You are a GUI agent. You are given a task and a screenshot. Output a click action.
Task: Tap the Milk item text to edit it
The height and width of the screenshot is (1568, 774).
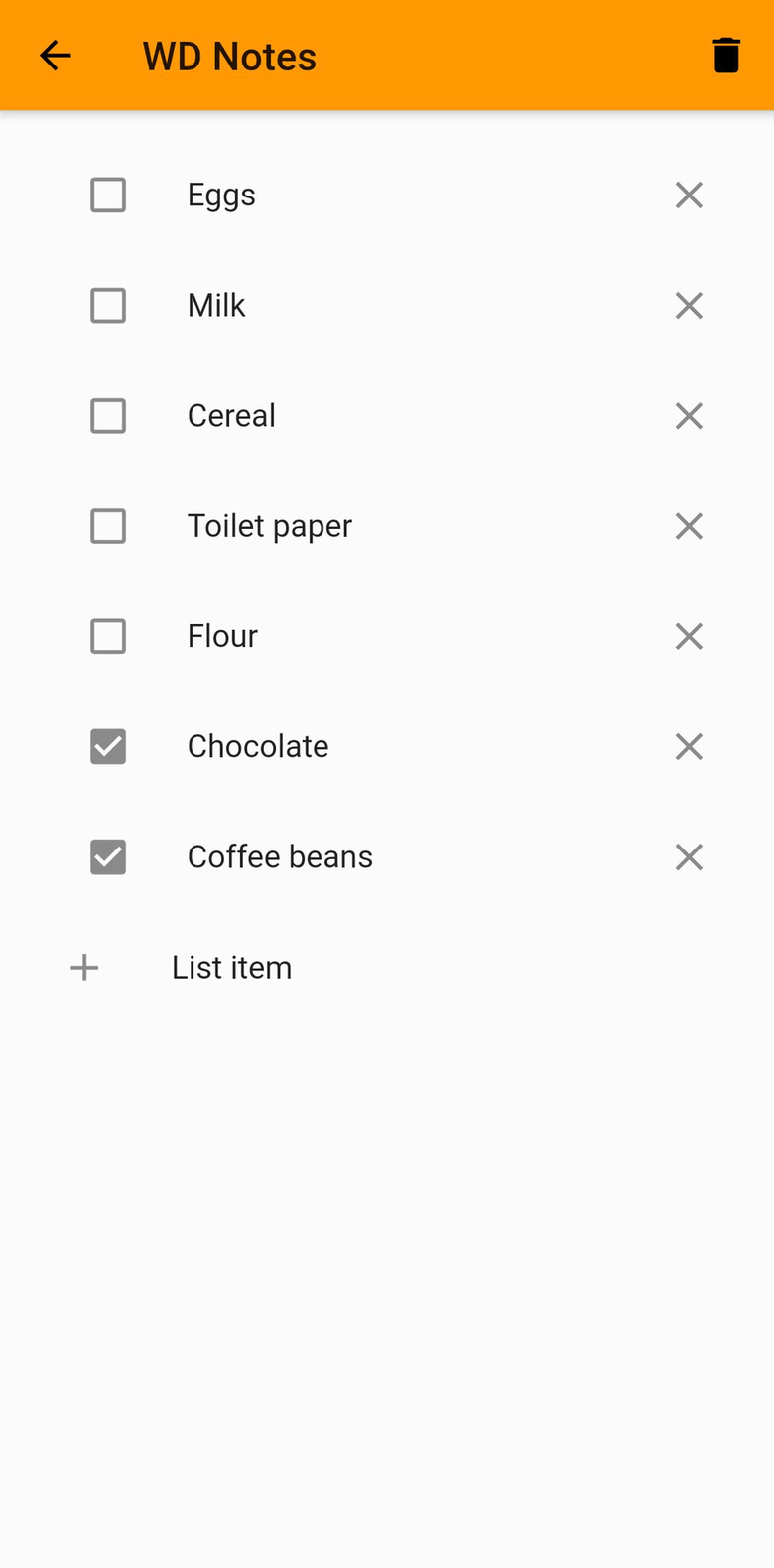(x=216, y=305)
